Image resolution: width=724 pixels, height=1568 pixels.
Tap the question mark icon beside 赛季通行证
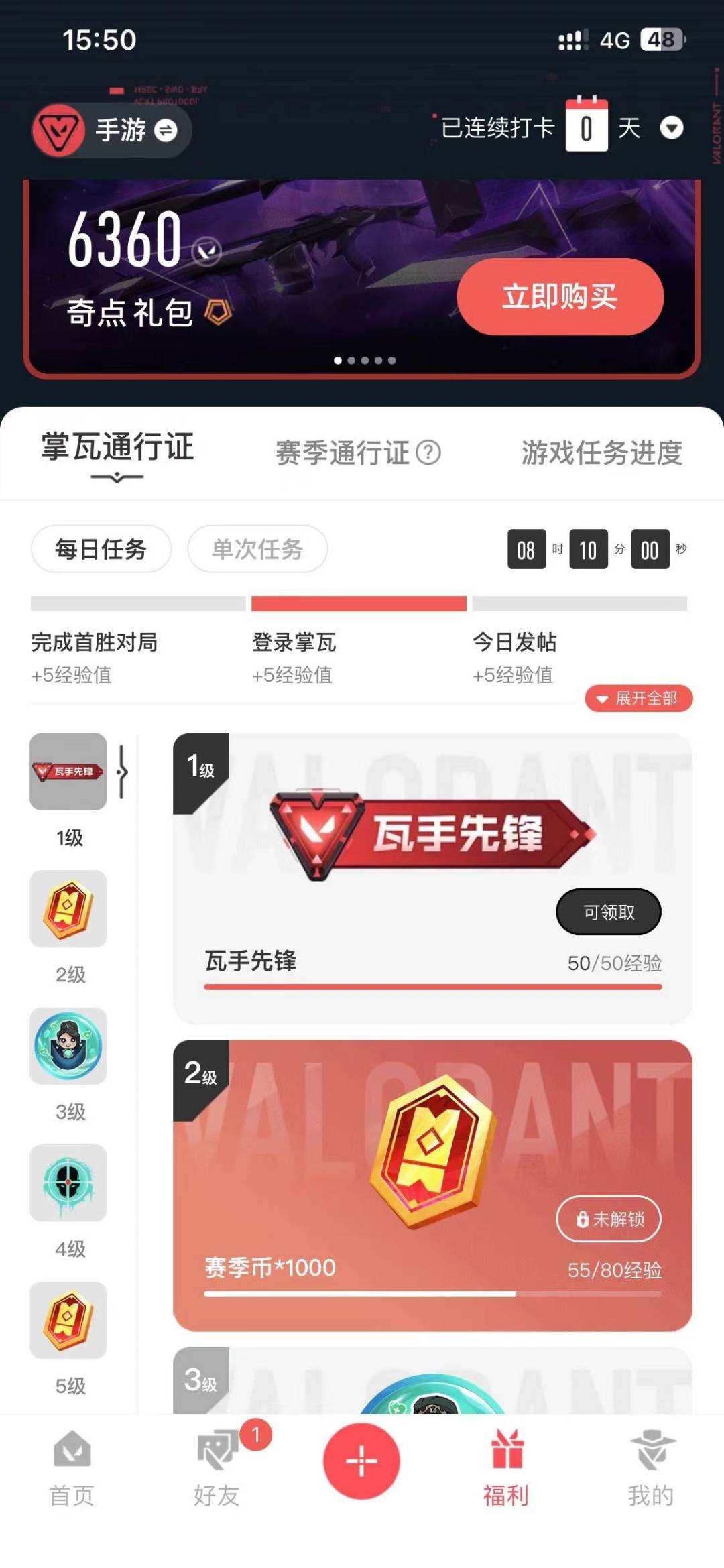427,453
